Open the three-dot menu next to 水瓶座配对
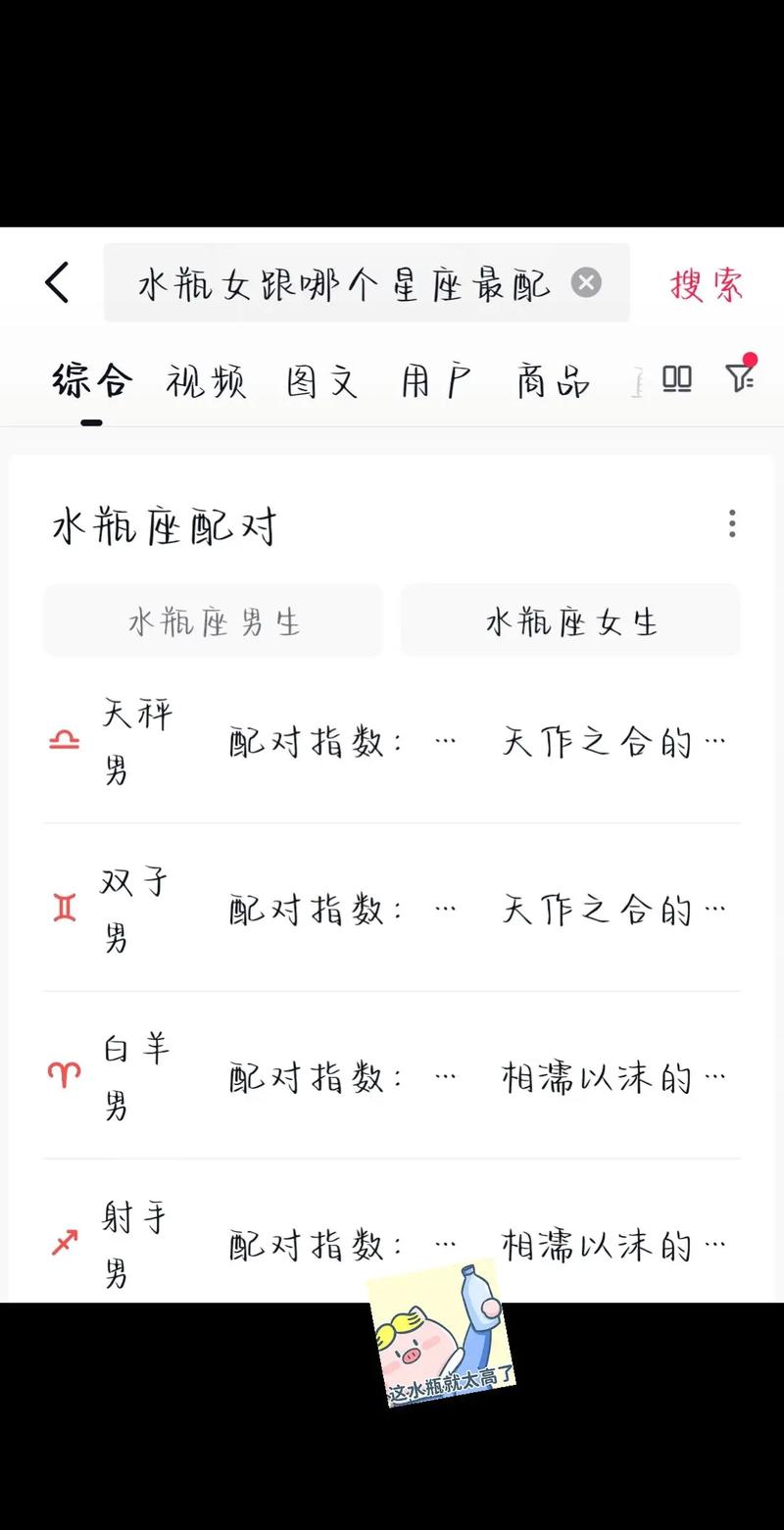The width and height of the screenshot is (784, 1530). [x=731, y=525]
